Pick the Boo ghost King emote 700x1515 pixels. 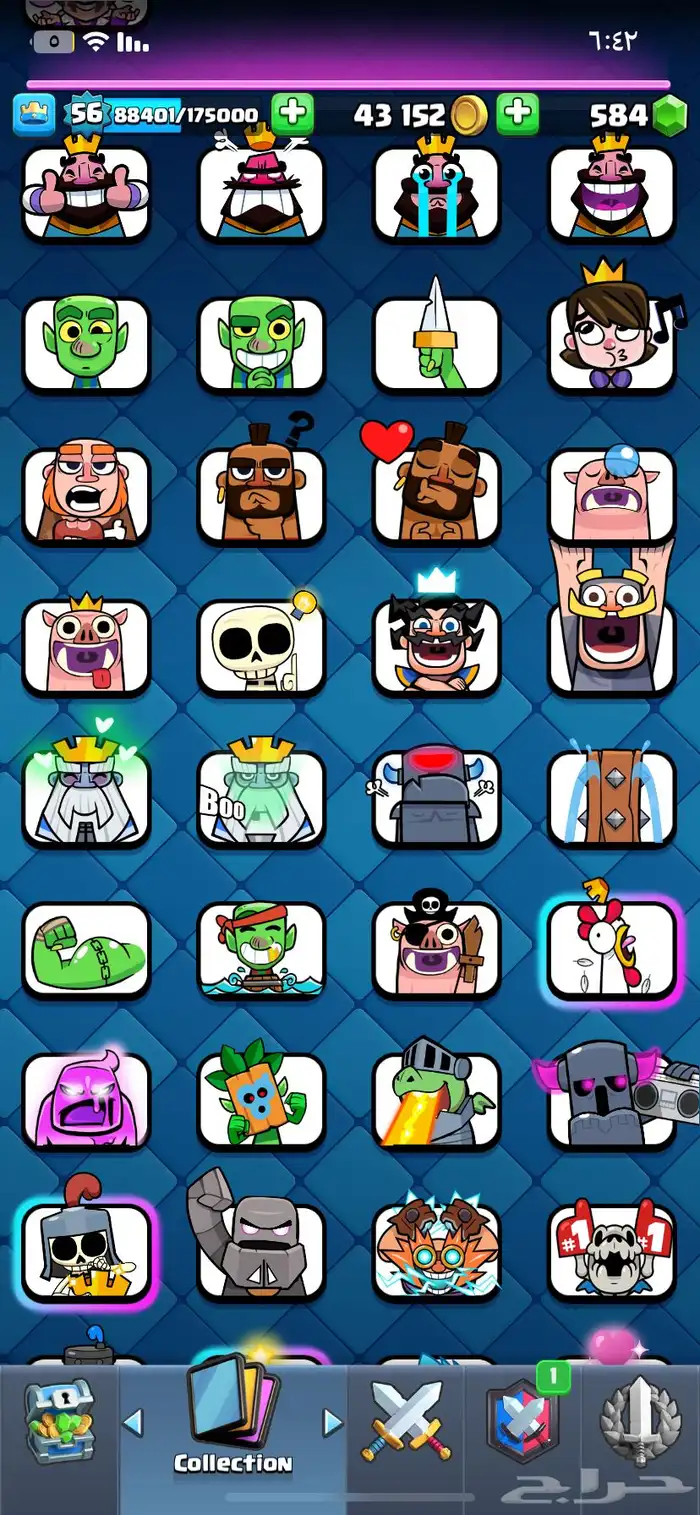point(261,796)
